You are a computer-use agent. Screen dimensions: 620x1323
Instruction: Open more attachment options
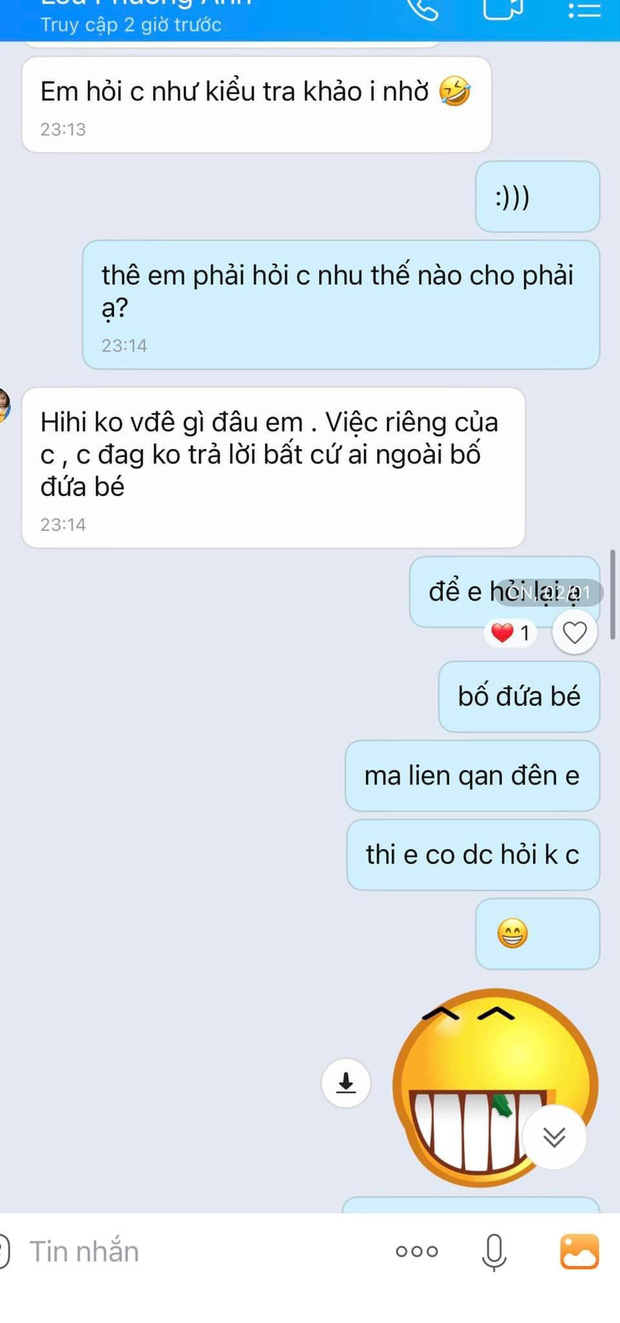[x=417, y=1251]
